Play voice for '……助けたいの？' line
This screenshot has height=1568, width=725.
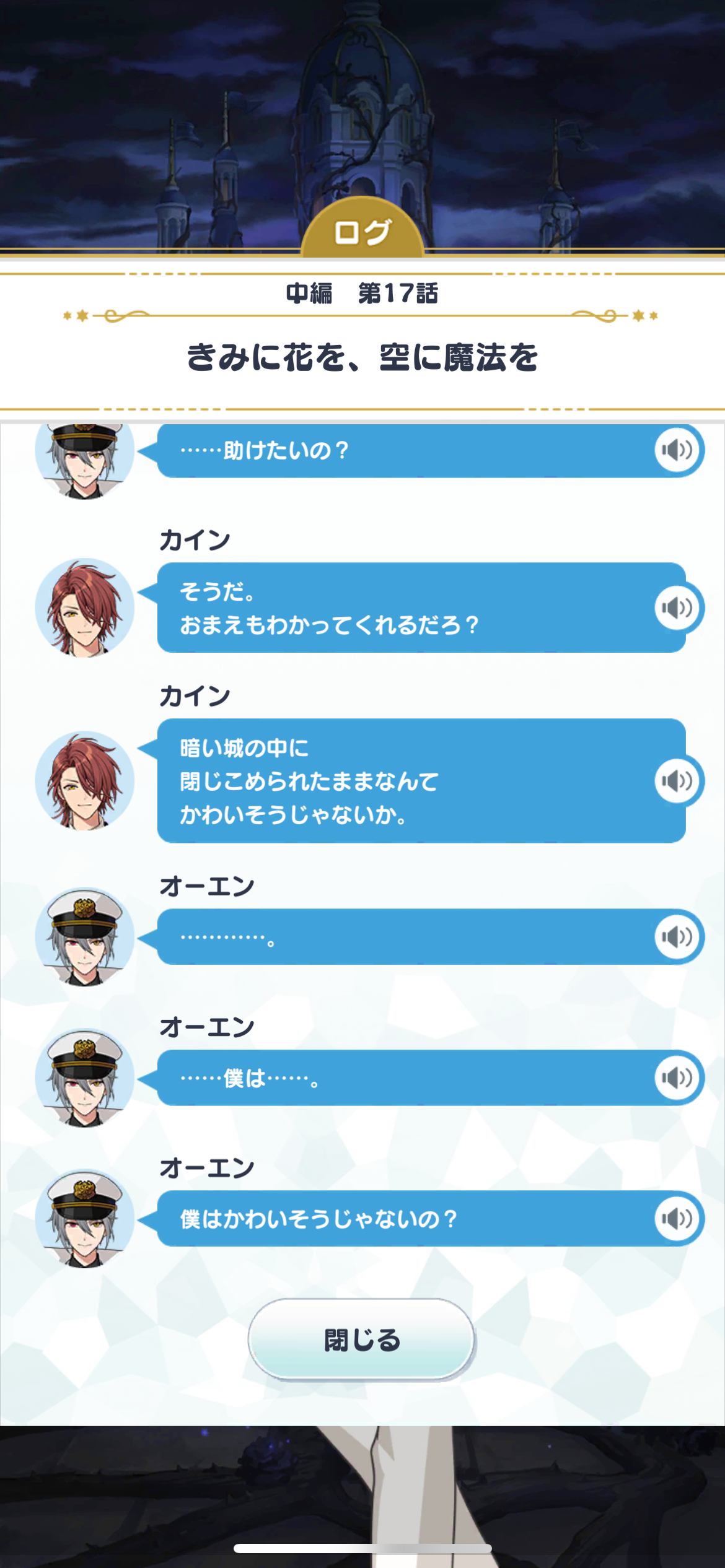677,450
